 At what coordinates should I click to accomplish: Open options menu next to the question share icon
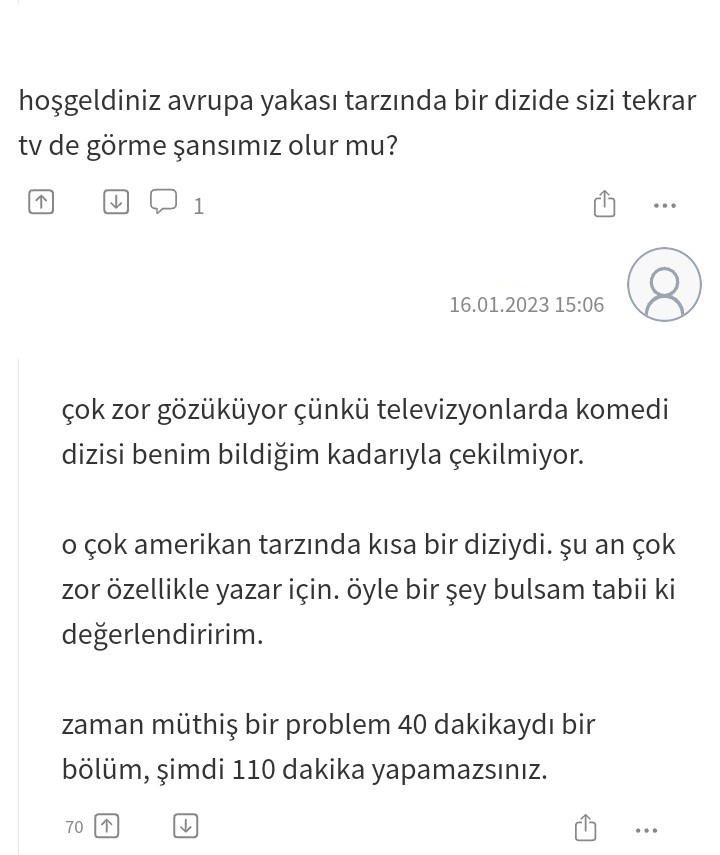pyautogui.click(x=664, y=204)
